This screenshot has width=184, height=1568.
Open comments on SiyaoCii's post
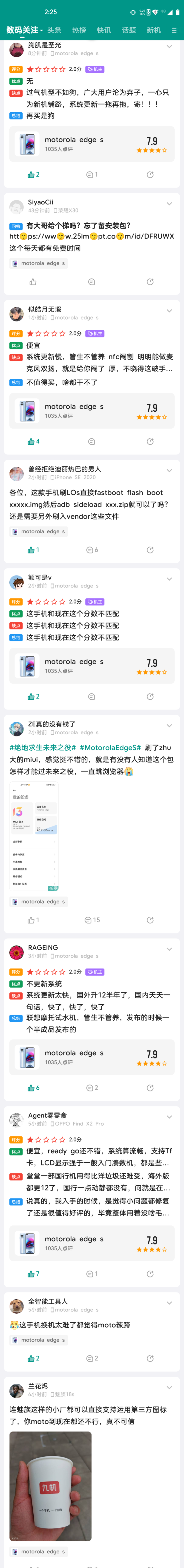pyautogui.click(x=91, y=282)
